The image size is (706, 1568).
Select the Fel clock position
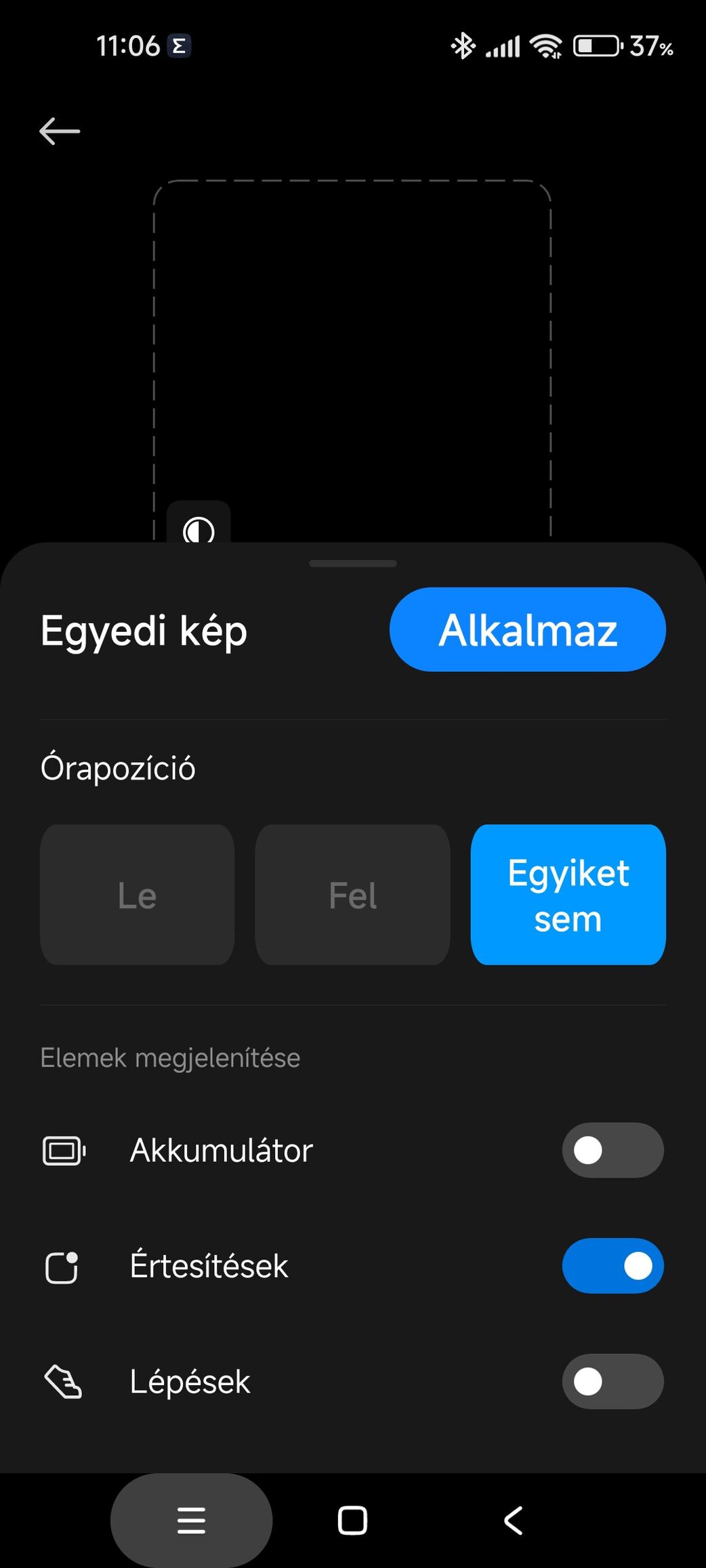click(353, 895)
